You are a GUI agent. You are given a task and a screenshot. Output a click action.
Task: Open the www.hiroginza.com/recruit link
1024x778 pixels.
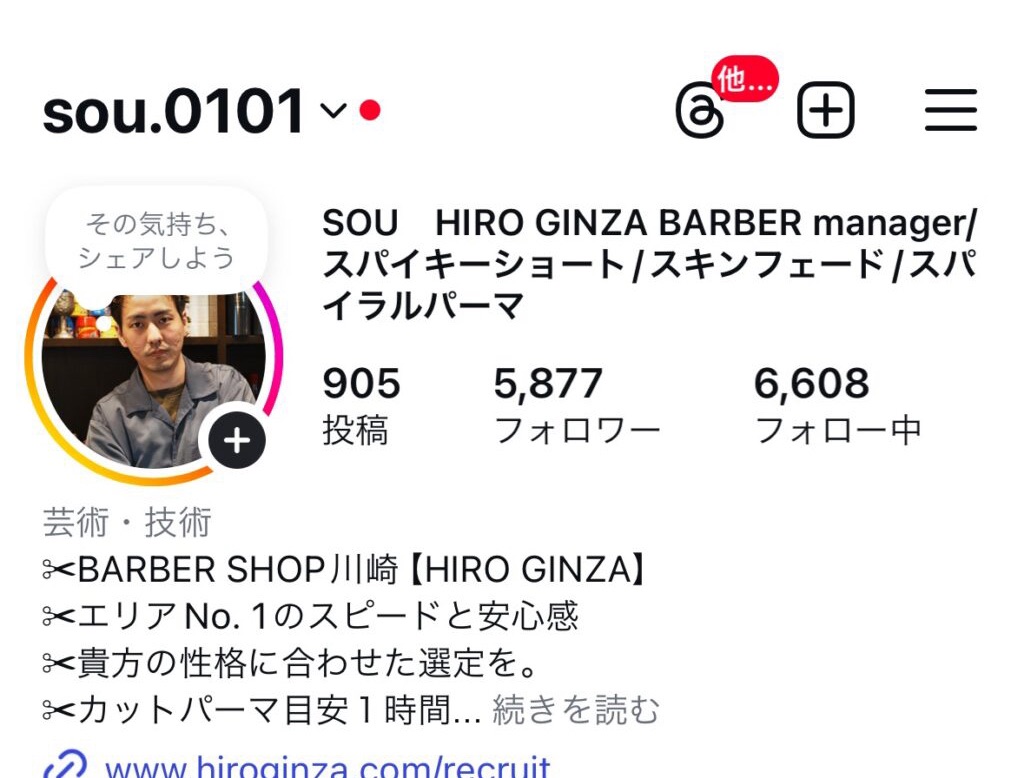(x=326, y=768)
